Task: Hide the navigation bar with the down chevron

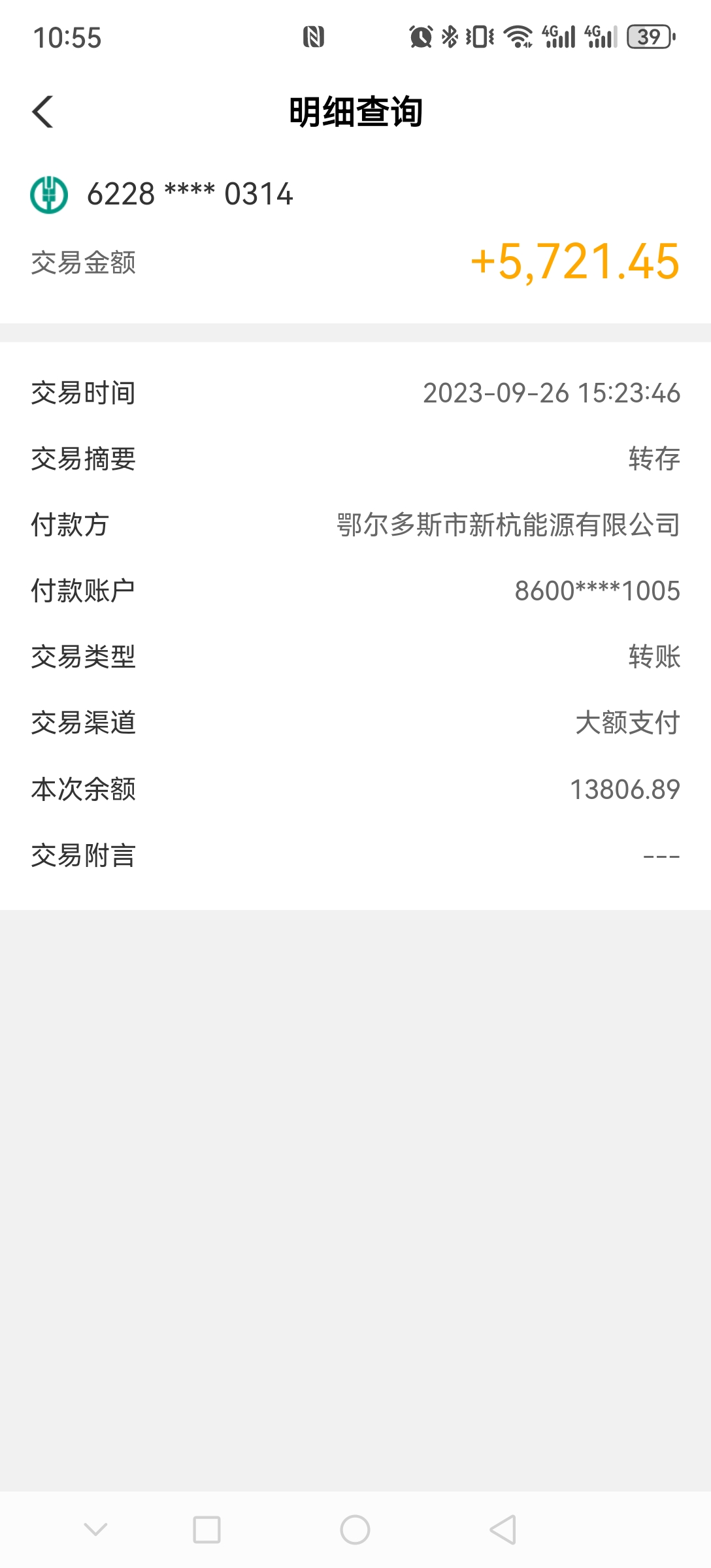Action: tap(95, 1529)
